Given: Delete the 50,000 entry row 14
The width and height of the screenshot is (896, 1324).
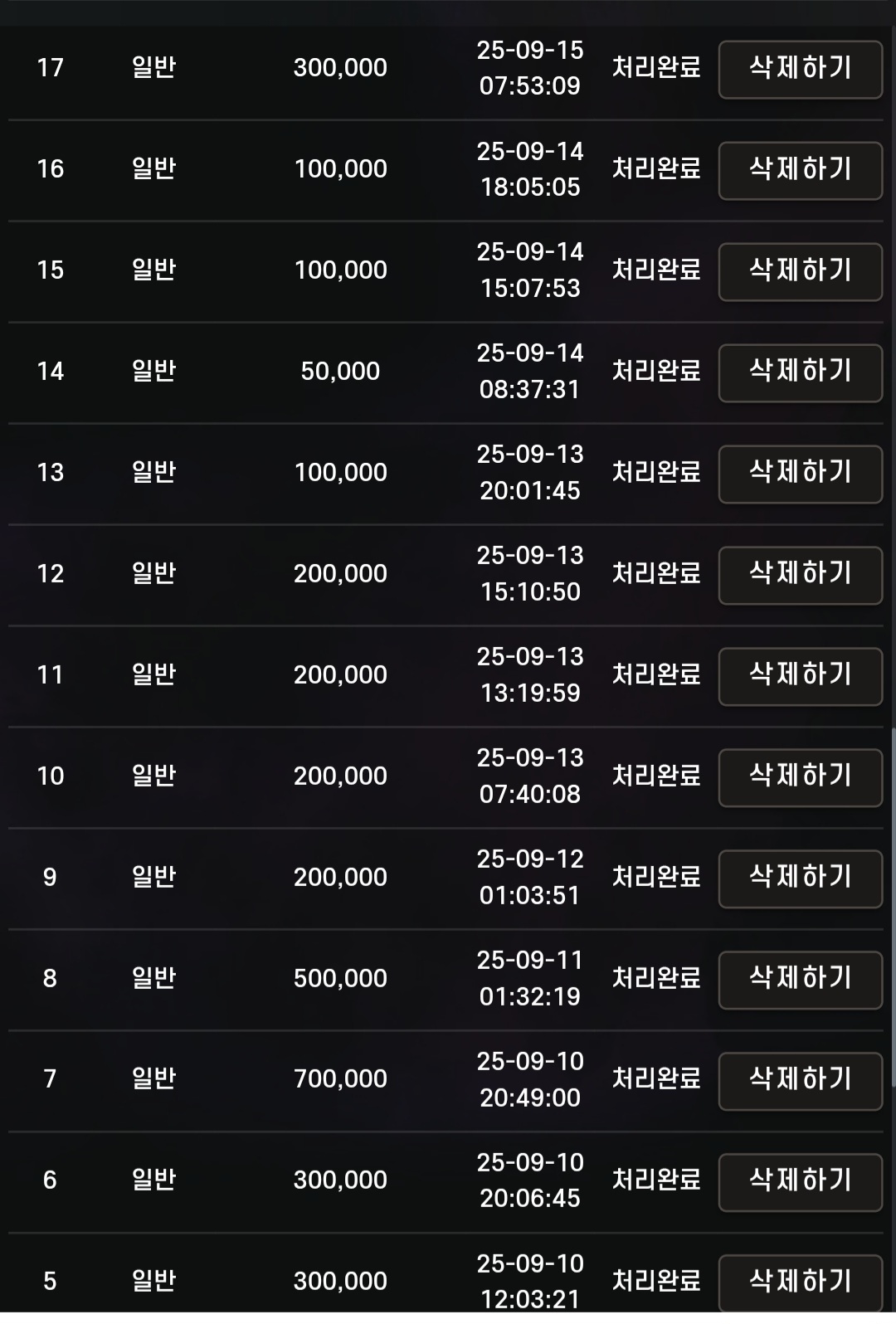Looking at the screenshot, I should click(x=800, y=372).
